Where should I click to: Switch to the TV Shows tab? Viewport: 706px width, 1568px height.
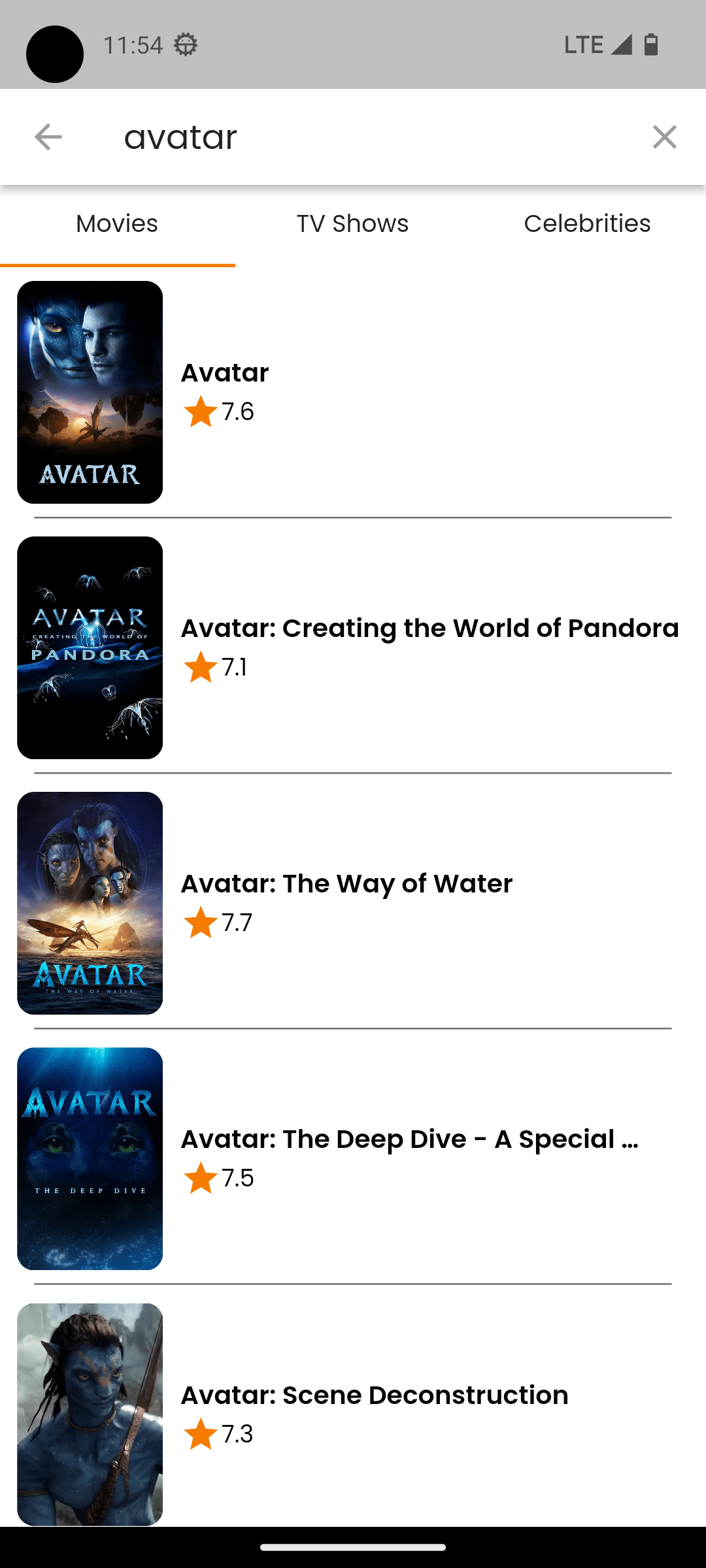[352, 224]
